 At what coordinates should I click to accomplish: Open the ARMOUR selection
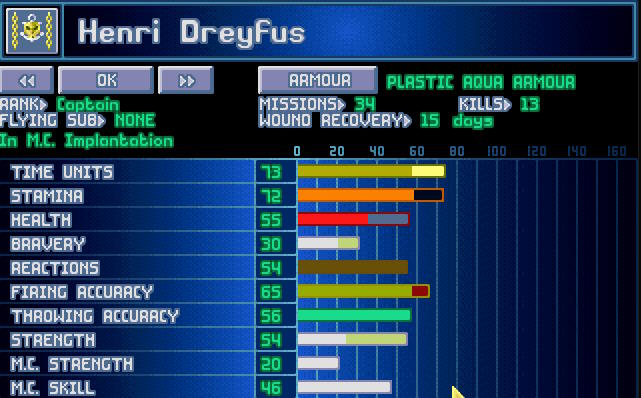click(x=318, y=80)
